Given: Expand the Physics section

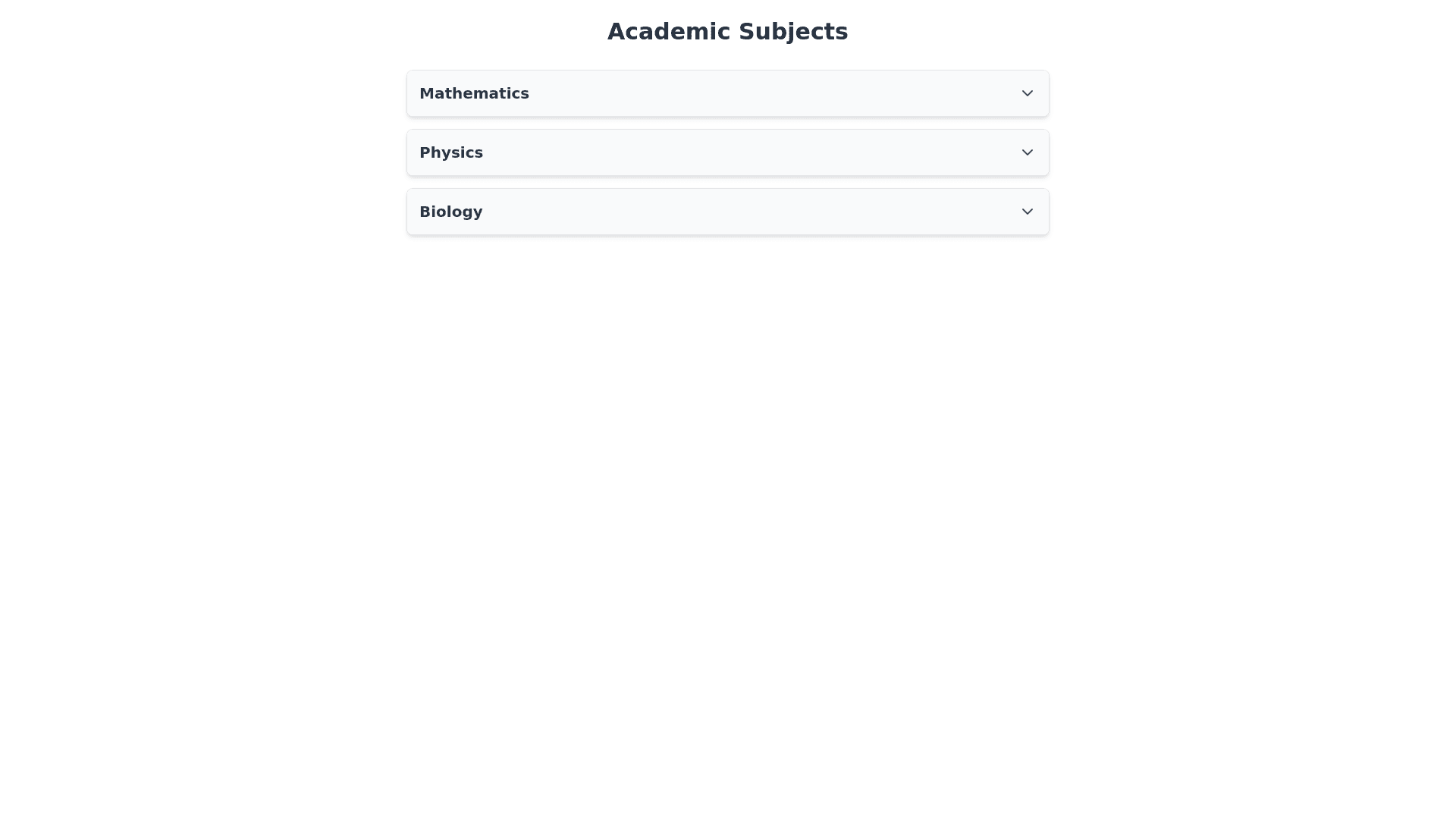Looking at the screenshot, I should [x=726, y=152].
